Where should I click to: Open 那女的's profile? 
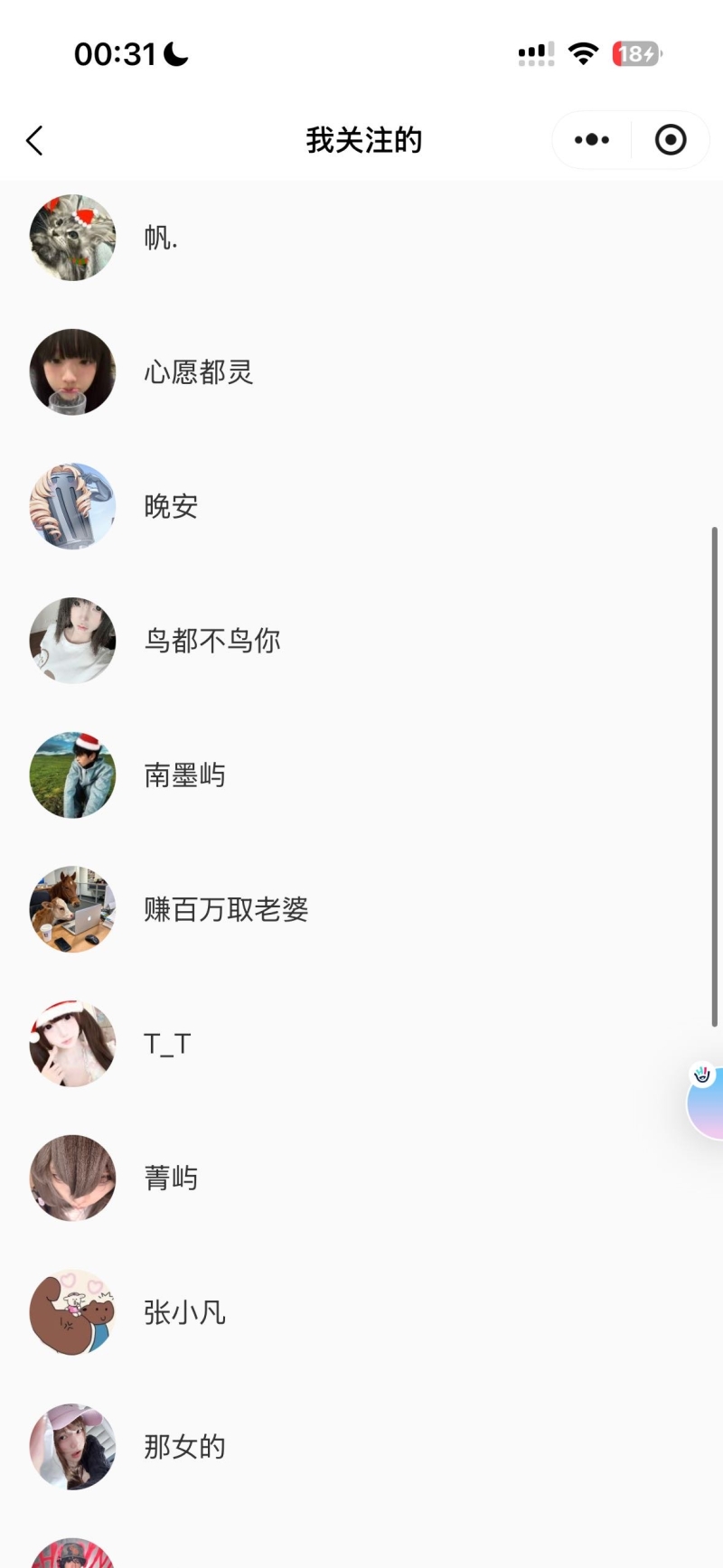[184, 1447]
